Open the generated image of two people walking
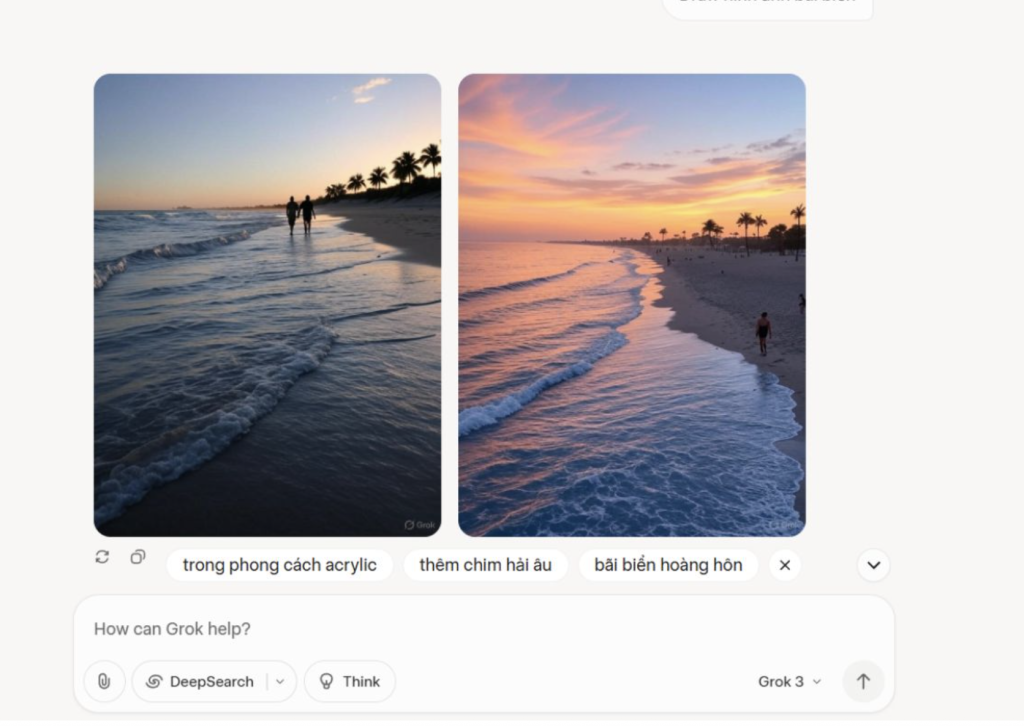The image size is (1024, 726). click(267, 305)
